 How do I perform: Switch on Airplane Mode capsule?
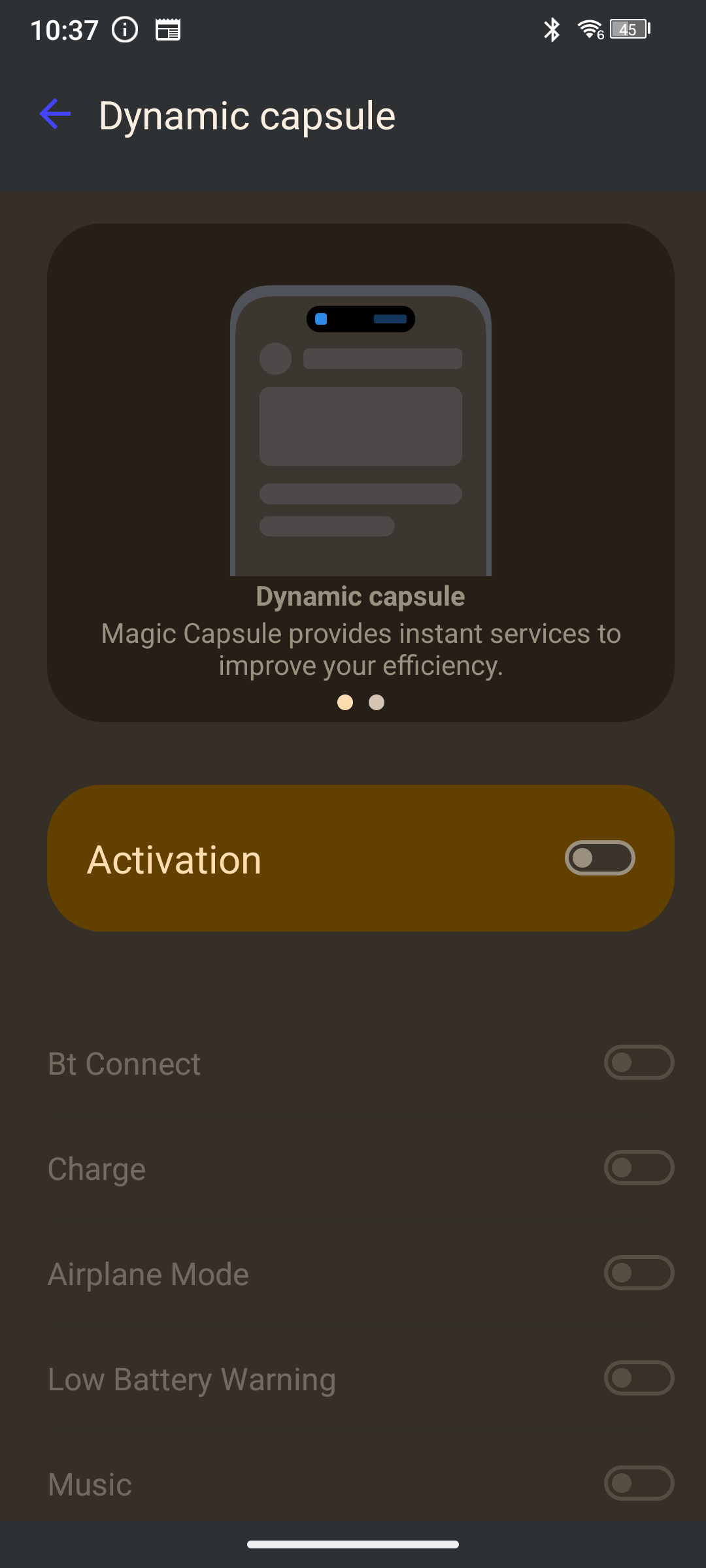[639, 1273]
